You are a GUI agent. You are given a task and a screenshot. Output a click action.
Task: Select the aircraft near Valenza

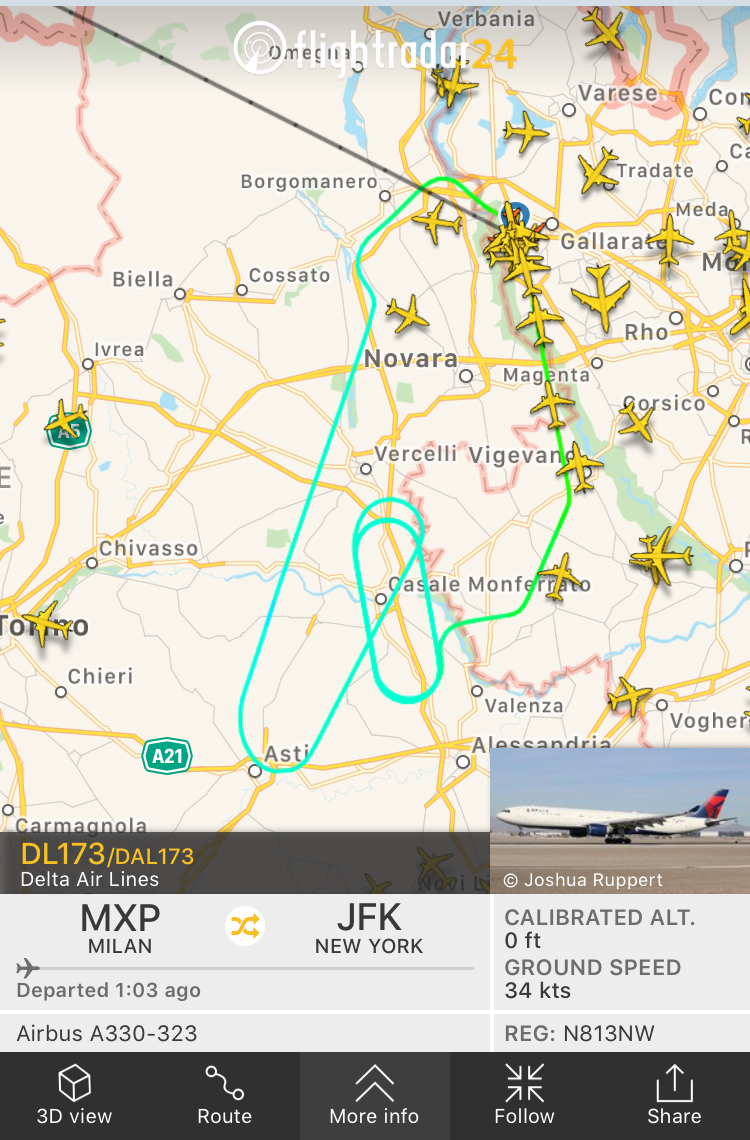point(630,695)
